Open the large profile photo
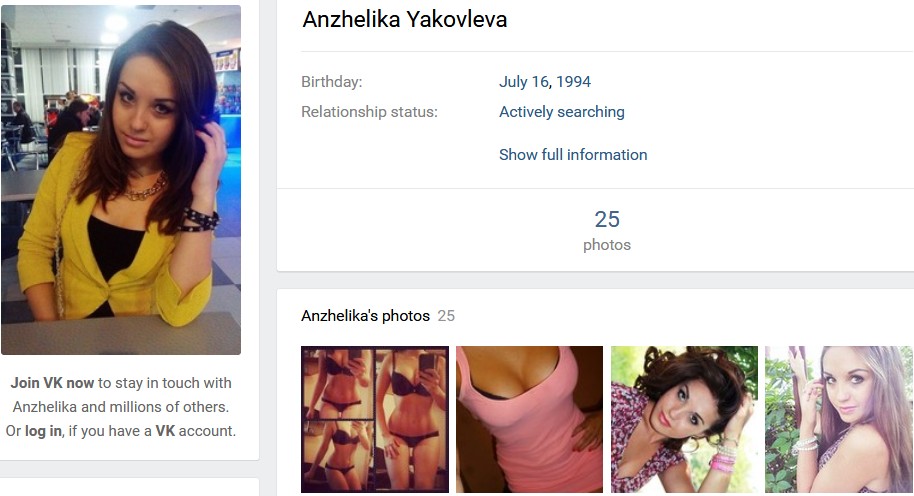This screenshot has width=914, height=496. pos(121,180)
